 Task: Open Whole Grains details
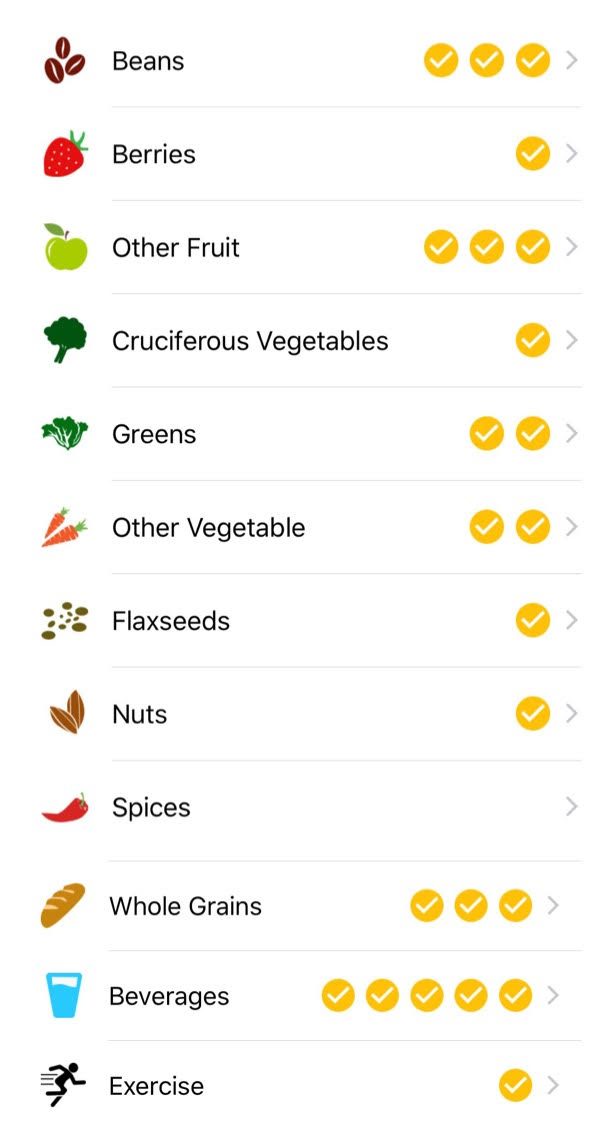click(x=300, y=906)
